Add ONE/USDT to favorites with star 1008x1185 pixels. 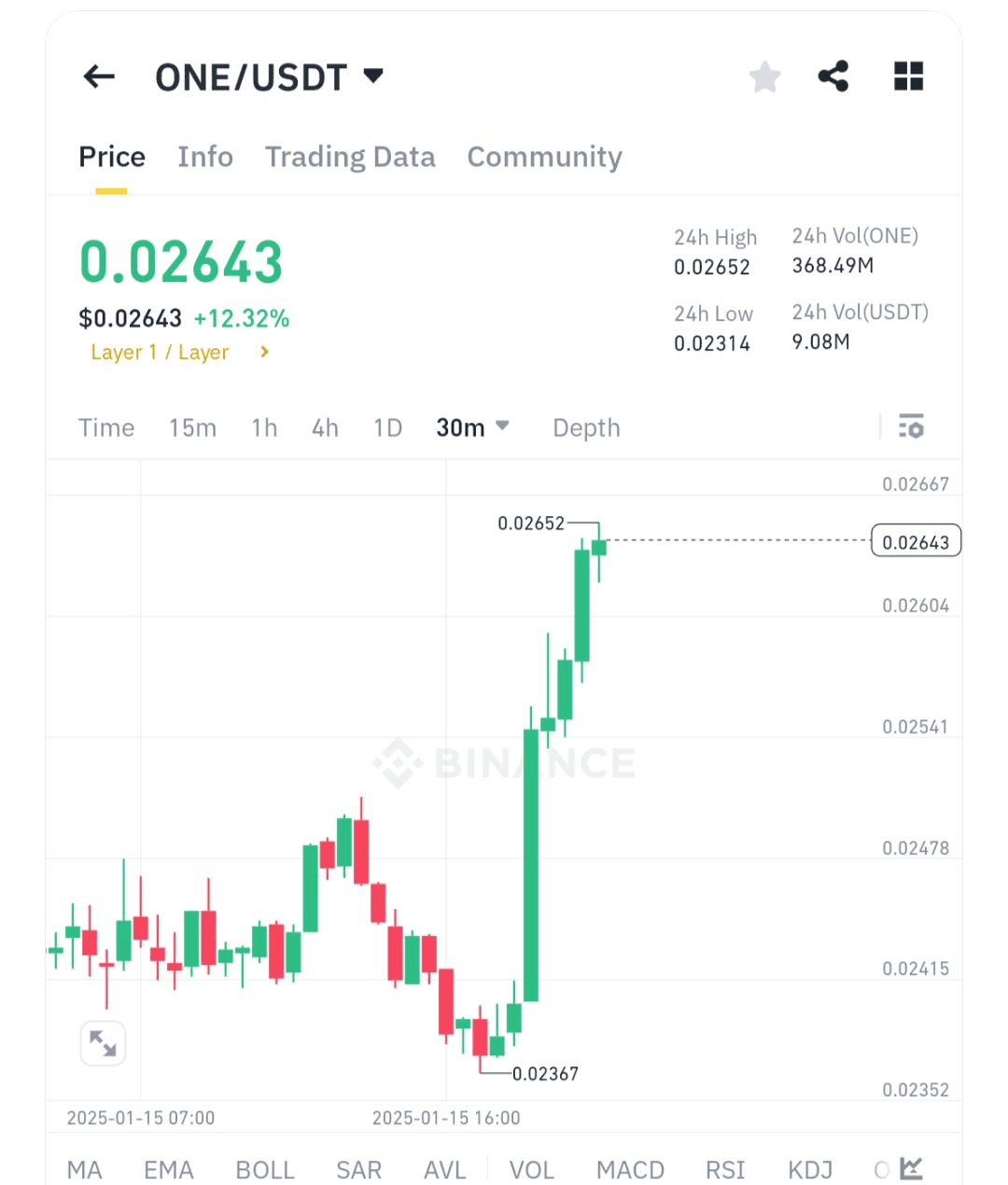[x=764, y=77]
